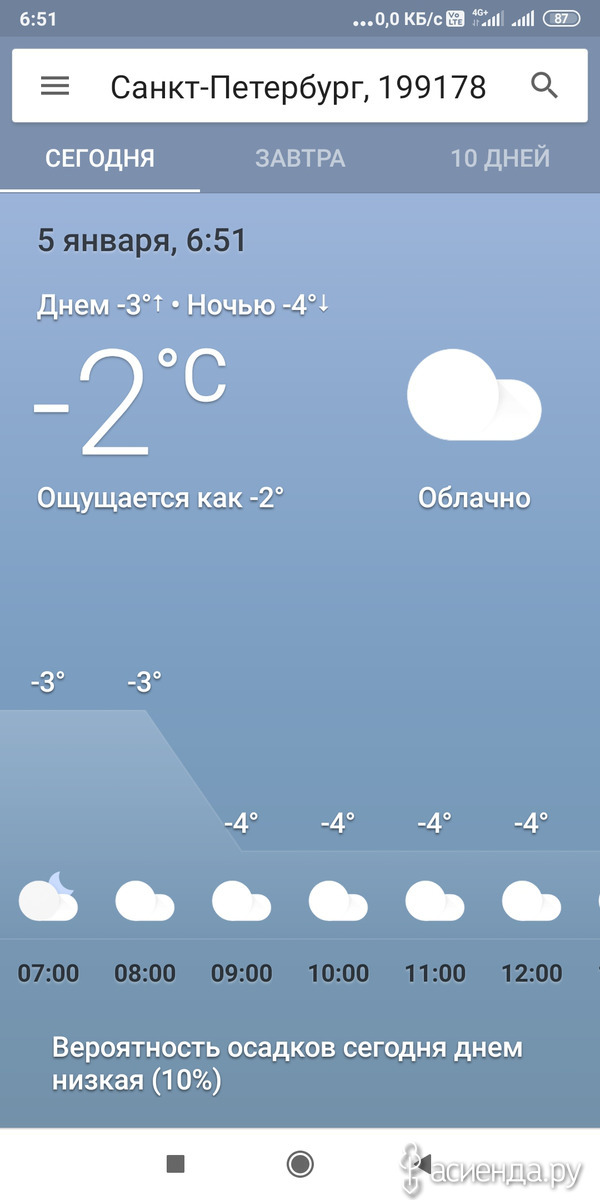Image resolution: width=600 pixels, height=1200 pixels.
Task: Tap the search magnifier icon
Action: 544,85
